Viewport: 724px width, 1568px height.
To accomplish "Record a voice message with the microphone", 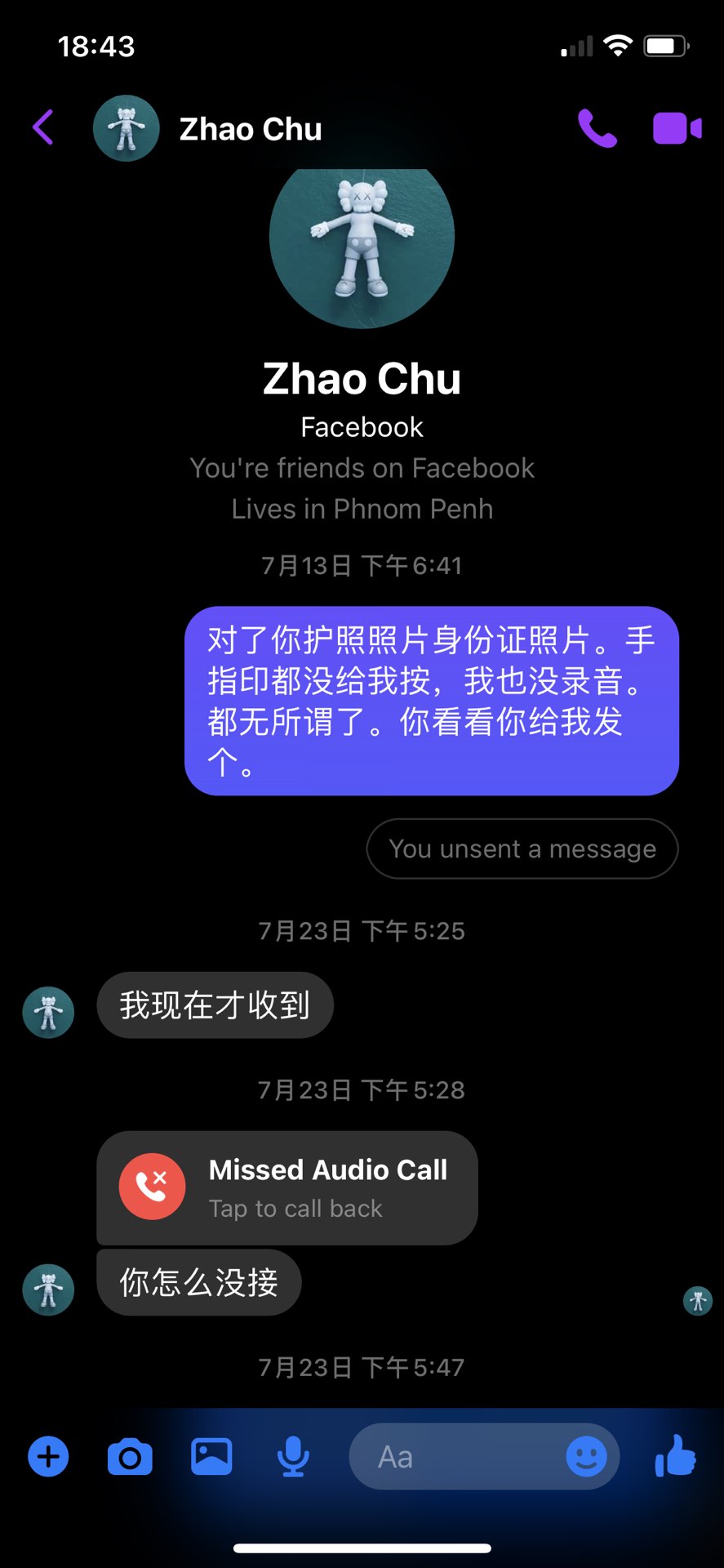I will [293, 1456].
